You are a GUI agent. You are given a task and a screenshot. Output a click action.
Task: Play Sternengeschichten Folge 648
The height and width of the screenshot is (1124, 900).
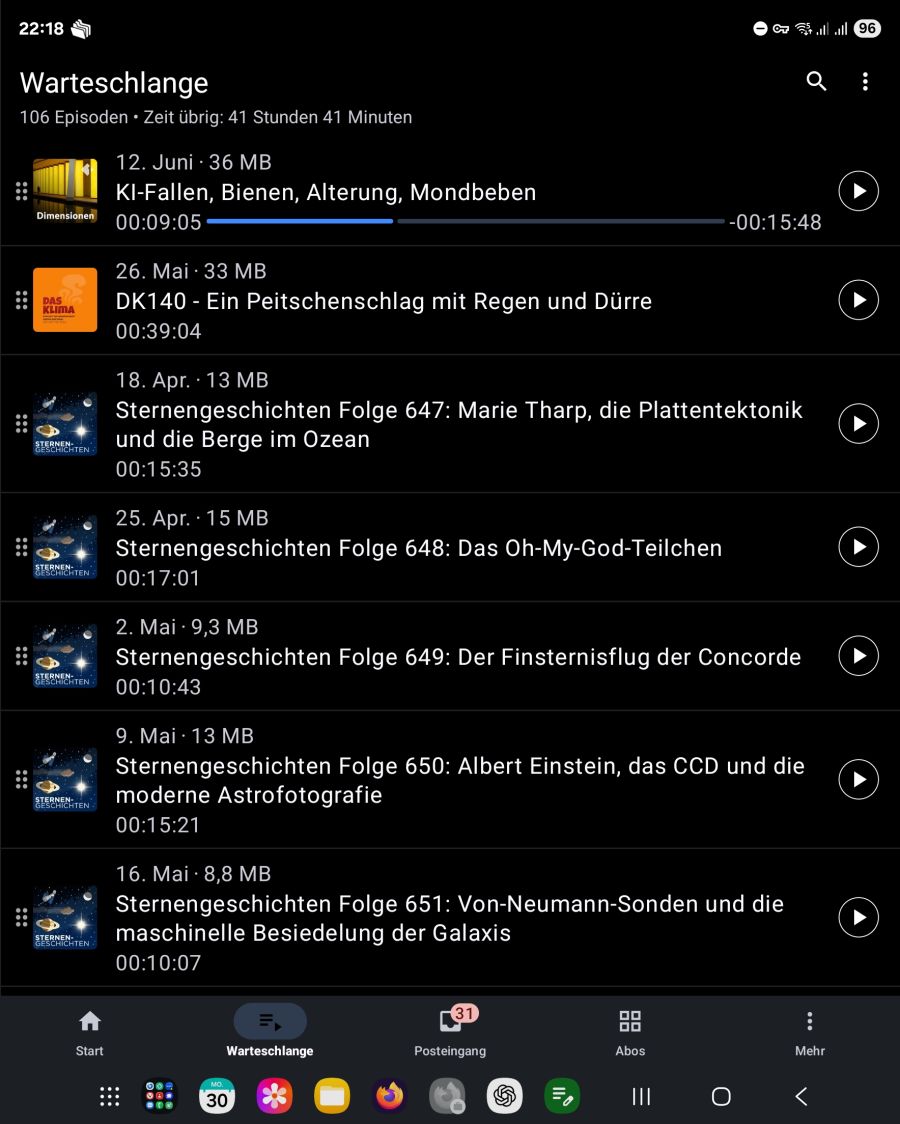click(858, 547)
